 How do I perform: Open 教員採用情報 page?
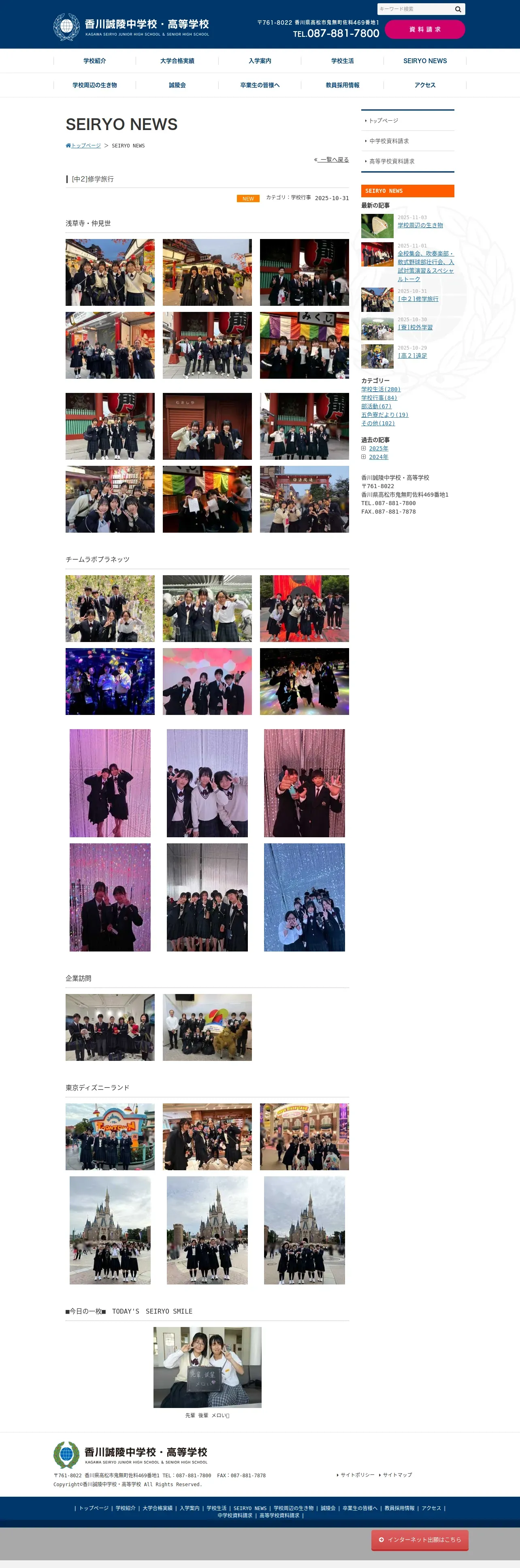(x=342, y=85)
